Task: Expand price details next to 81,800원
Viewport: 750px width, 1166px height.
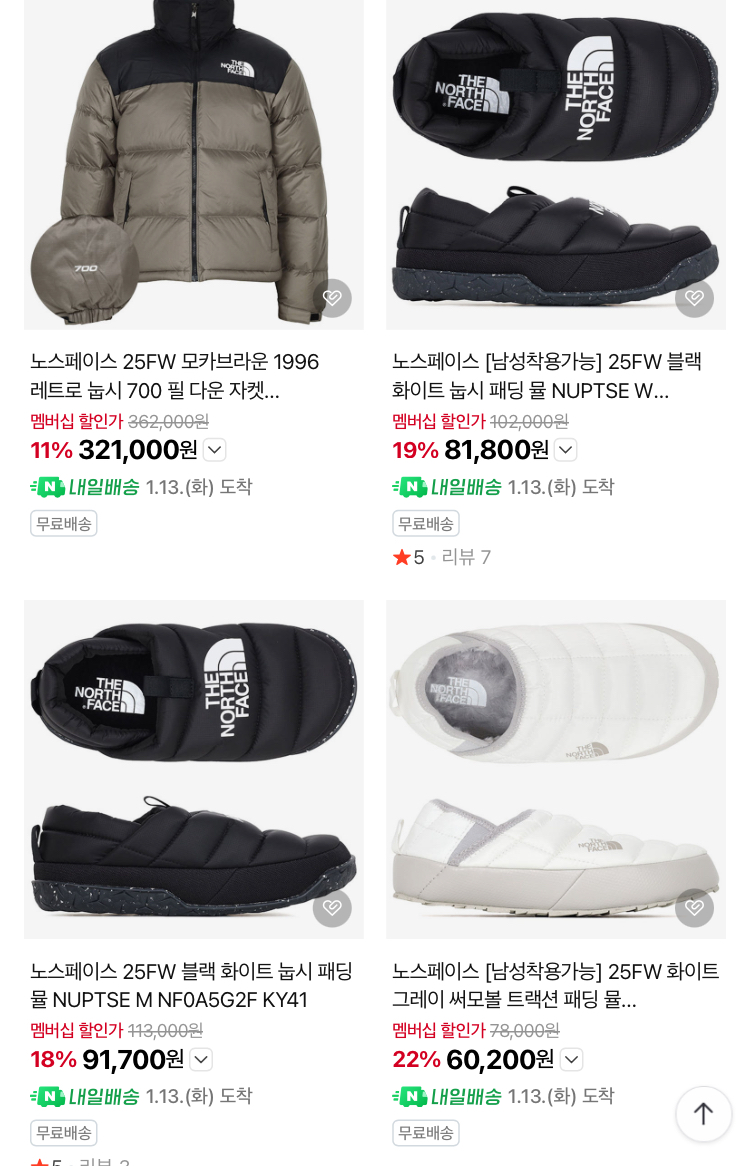Action: click(x=566, y=450)
